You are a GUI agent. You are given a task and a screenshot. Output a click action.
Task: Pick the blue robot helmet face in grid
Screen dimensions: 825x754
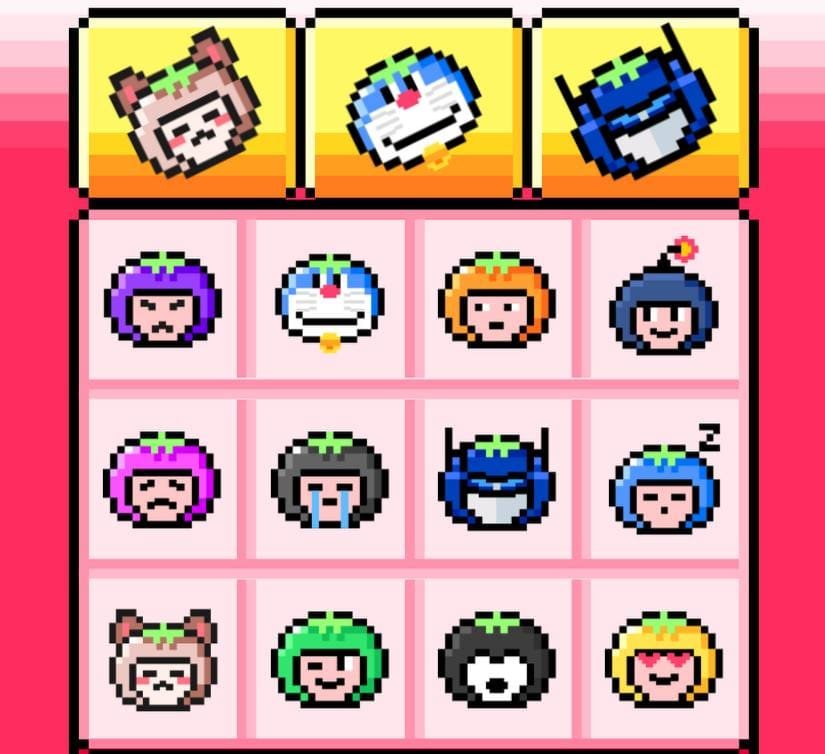[497, 479]
